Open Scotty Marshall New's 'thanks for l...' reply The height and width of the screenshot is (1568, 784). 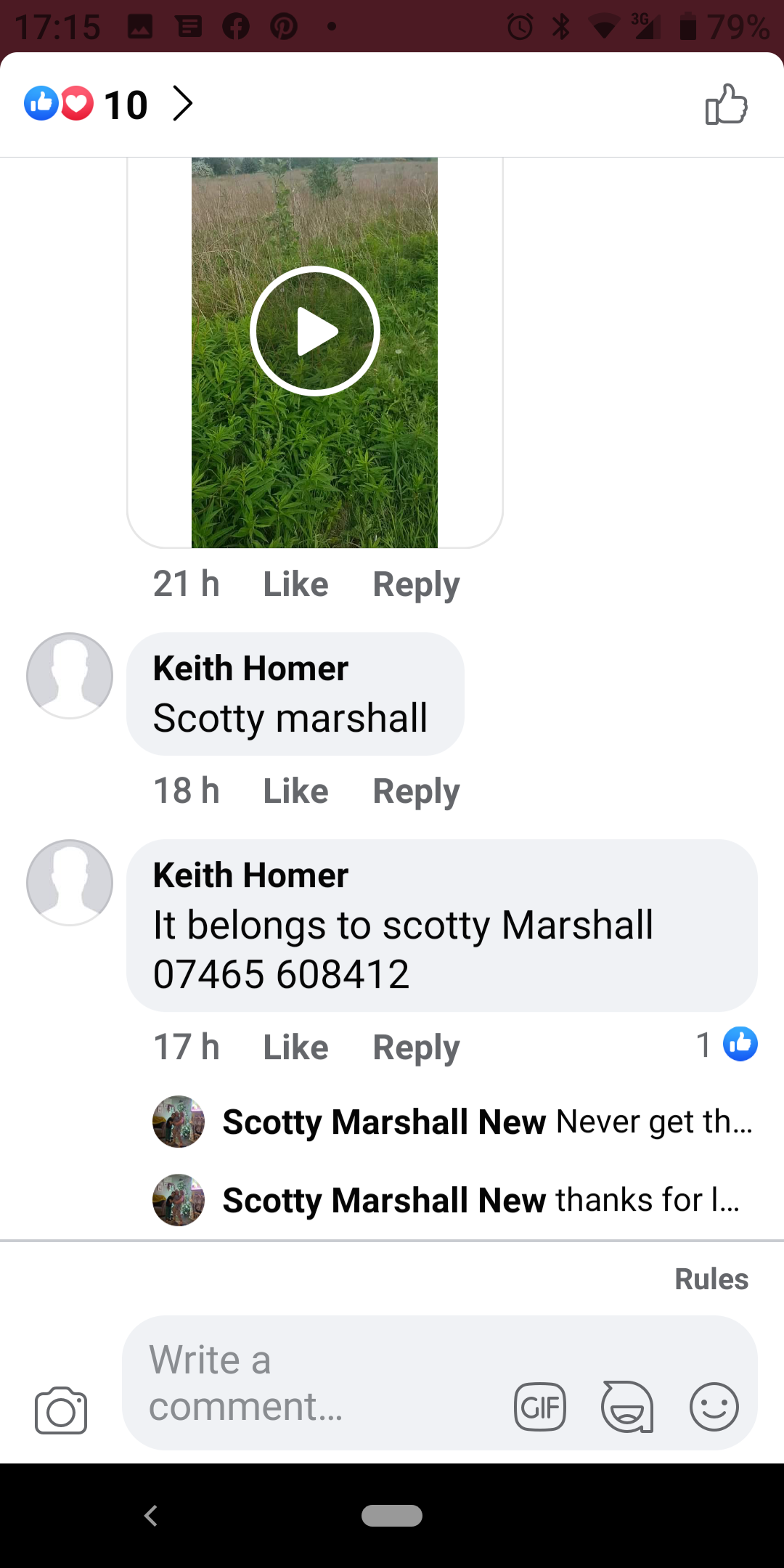point(446,1200)
